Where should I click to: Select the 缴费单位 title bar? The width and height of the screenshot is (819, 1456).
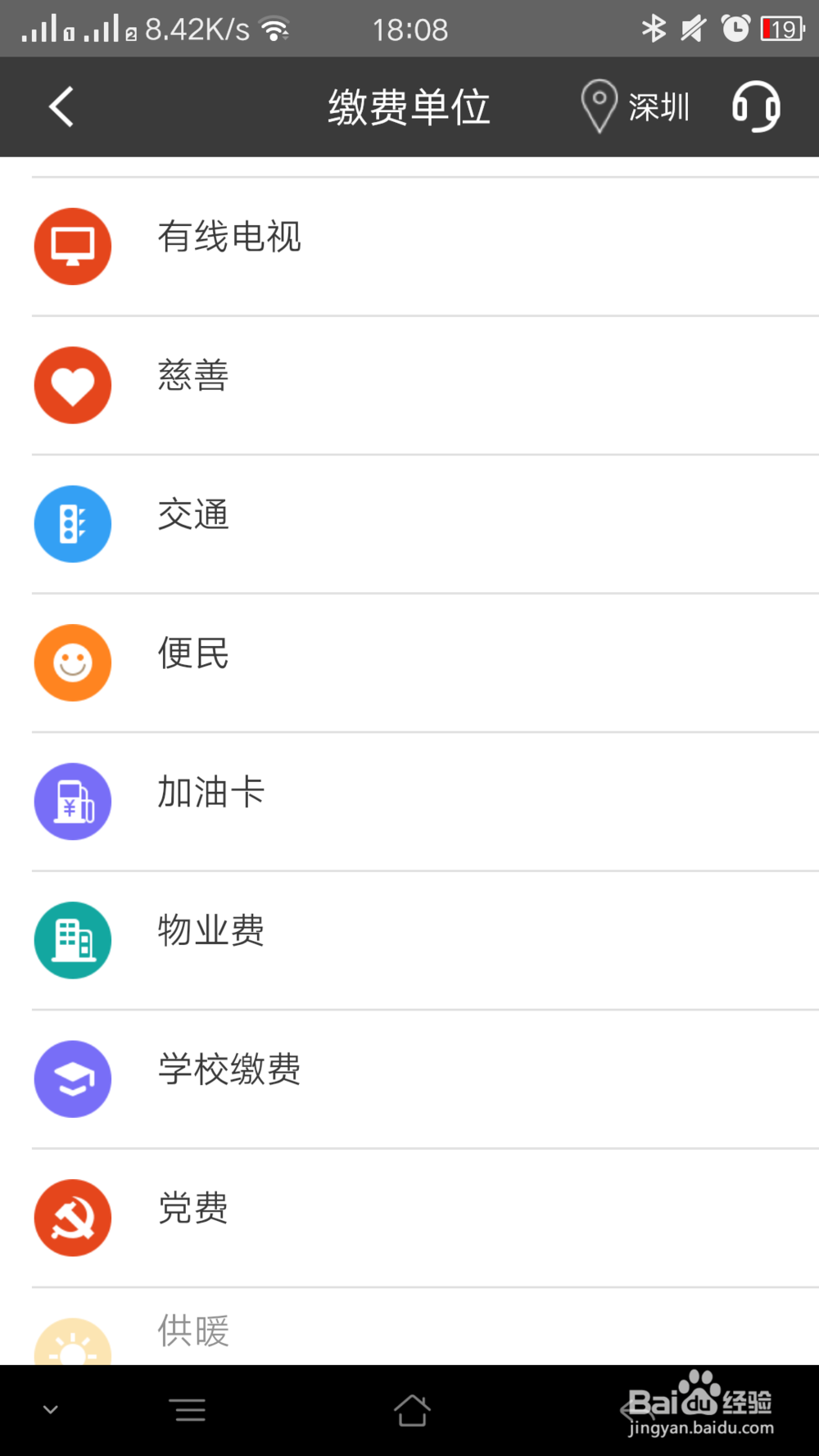click(409, 106)
